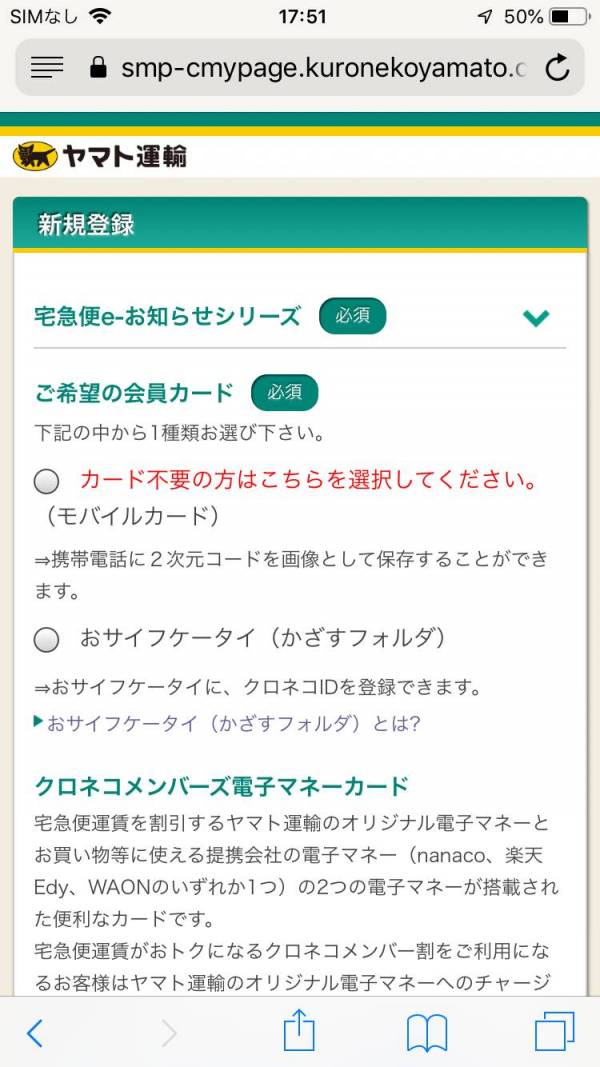Select the モバイルカード radio option
600x1067 pixels.
click(x=47, y=482)
